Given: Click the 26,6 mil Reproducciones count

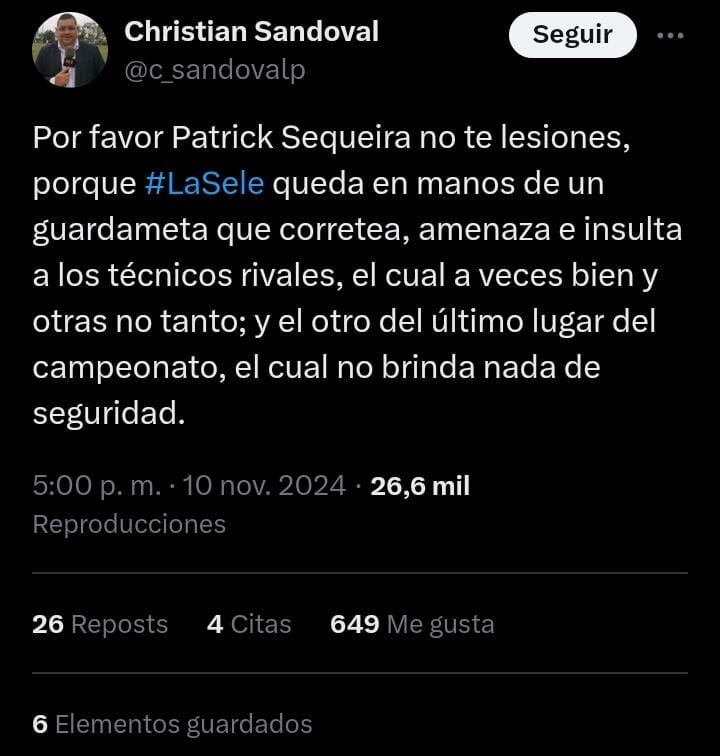Looking at the screenshot, I should click(x=419, y=485).
